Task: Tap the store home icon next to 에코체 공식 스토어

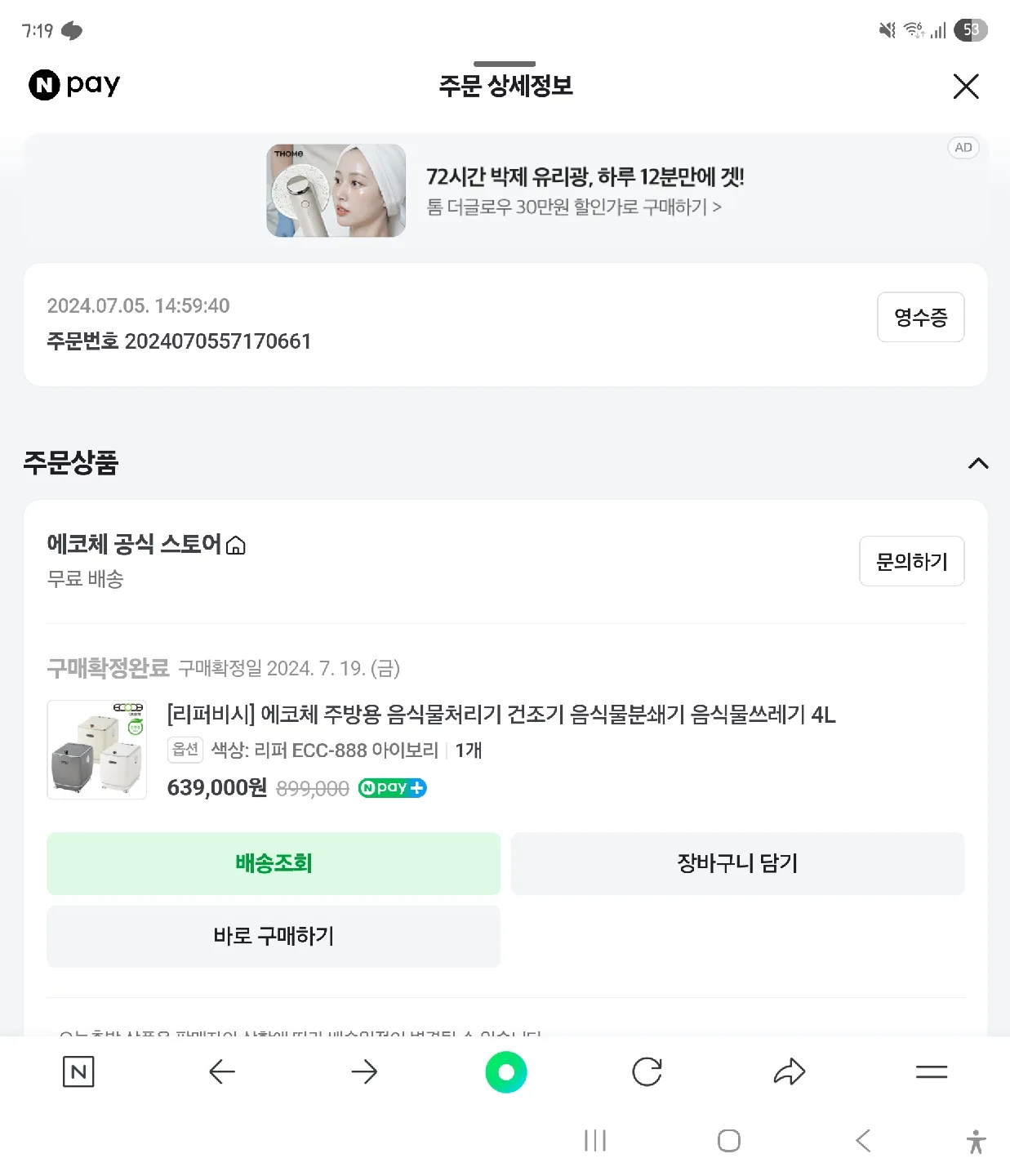Action: pos(236,545)
